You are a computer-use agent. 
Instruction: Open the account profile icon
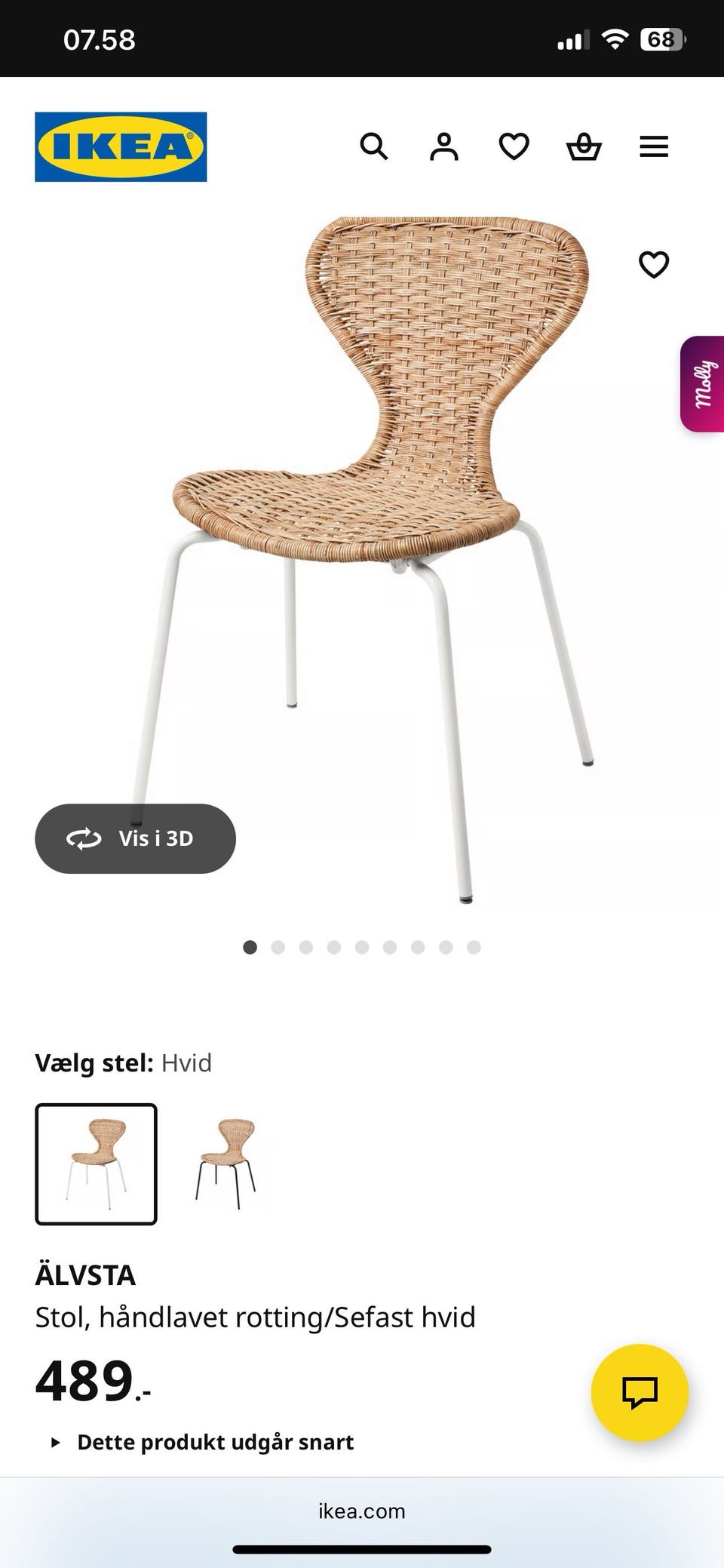(x=444, y=146)
